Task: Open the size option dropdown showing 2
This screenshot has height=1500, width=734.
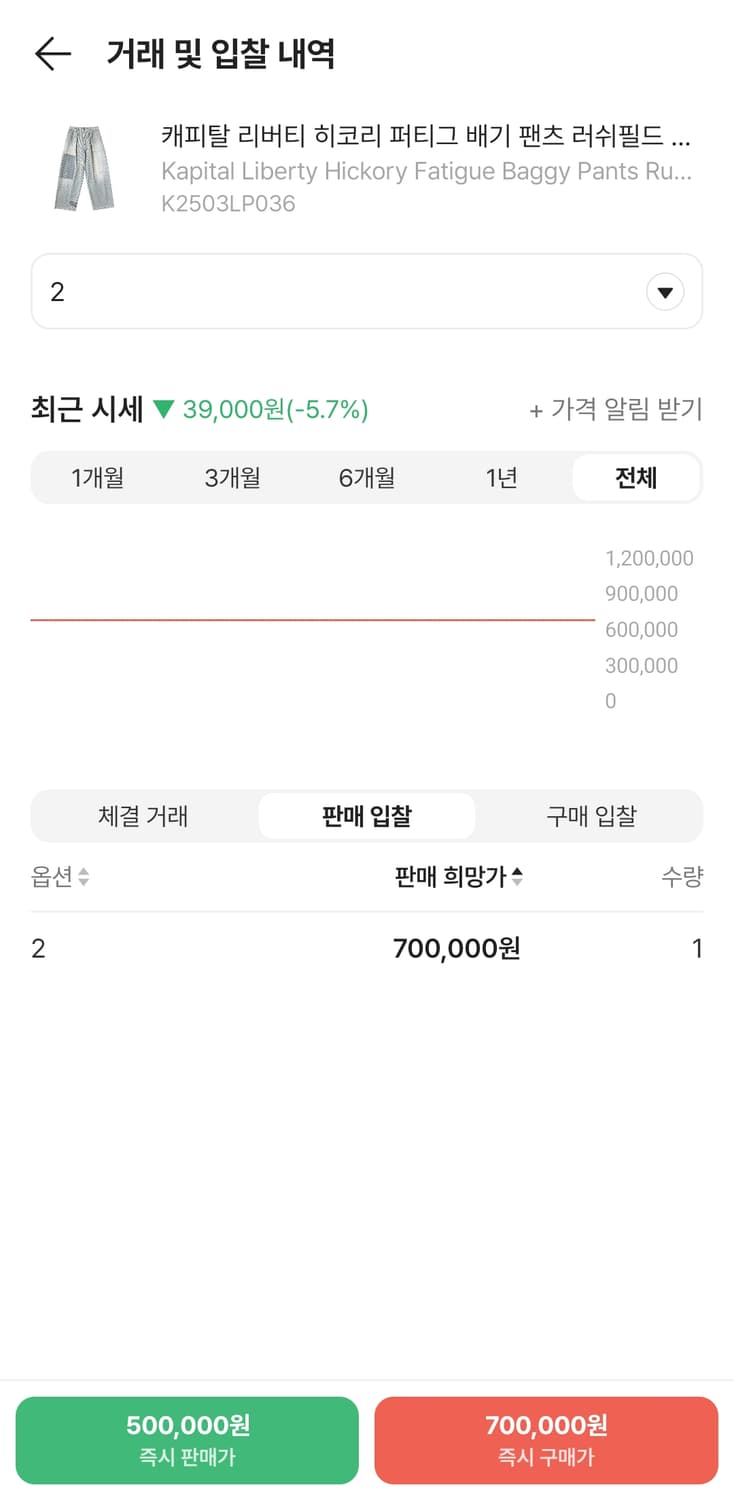Action: pos(366,291)
